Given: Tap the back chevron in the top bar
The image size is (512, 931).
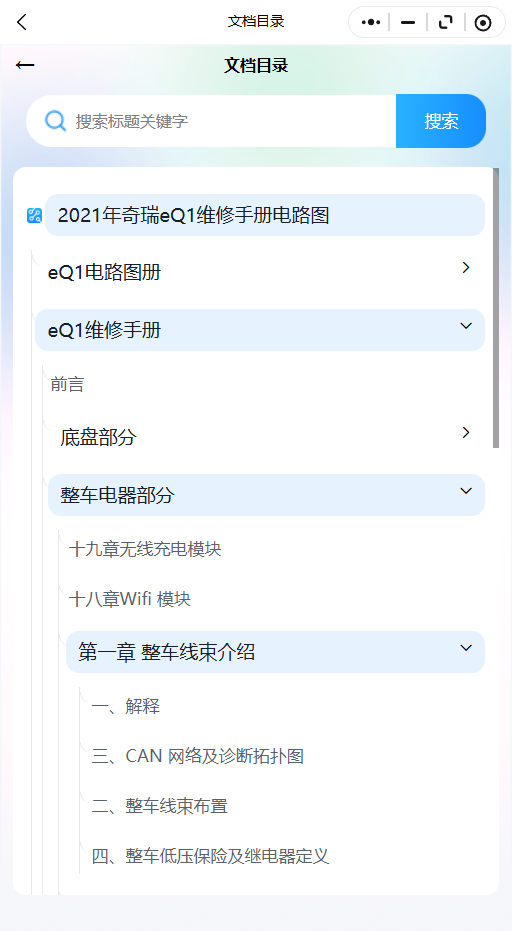Looking at the screenshot, I should (22, 23).
